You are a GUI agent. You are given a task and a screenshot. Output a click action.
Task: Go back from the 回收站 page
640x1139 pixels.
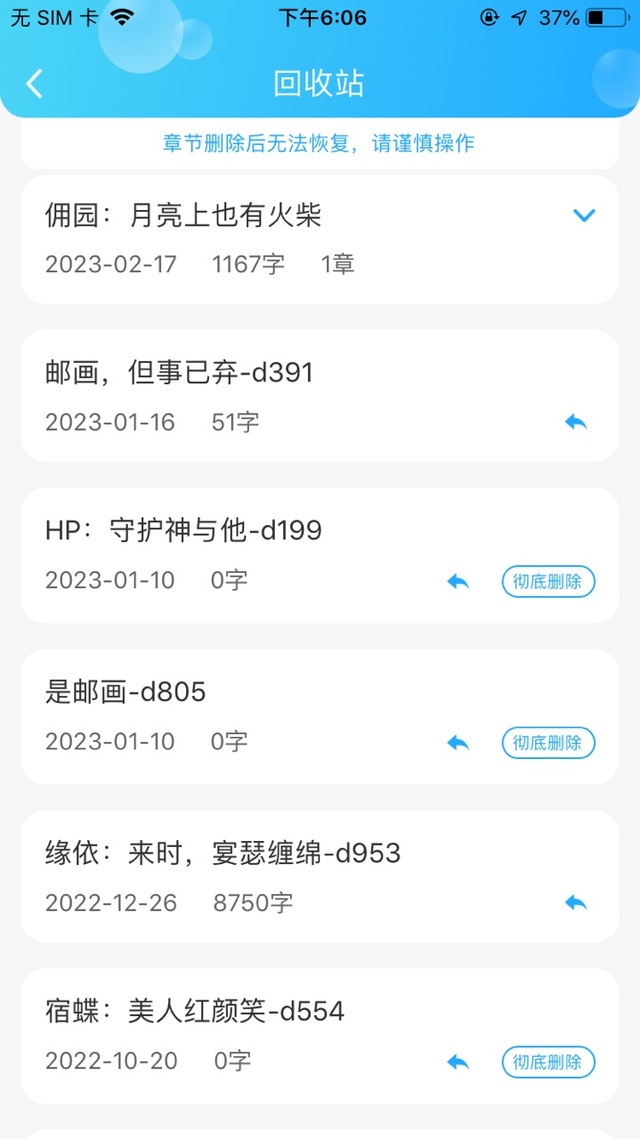click(35, 83)
